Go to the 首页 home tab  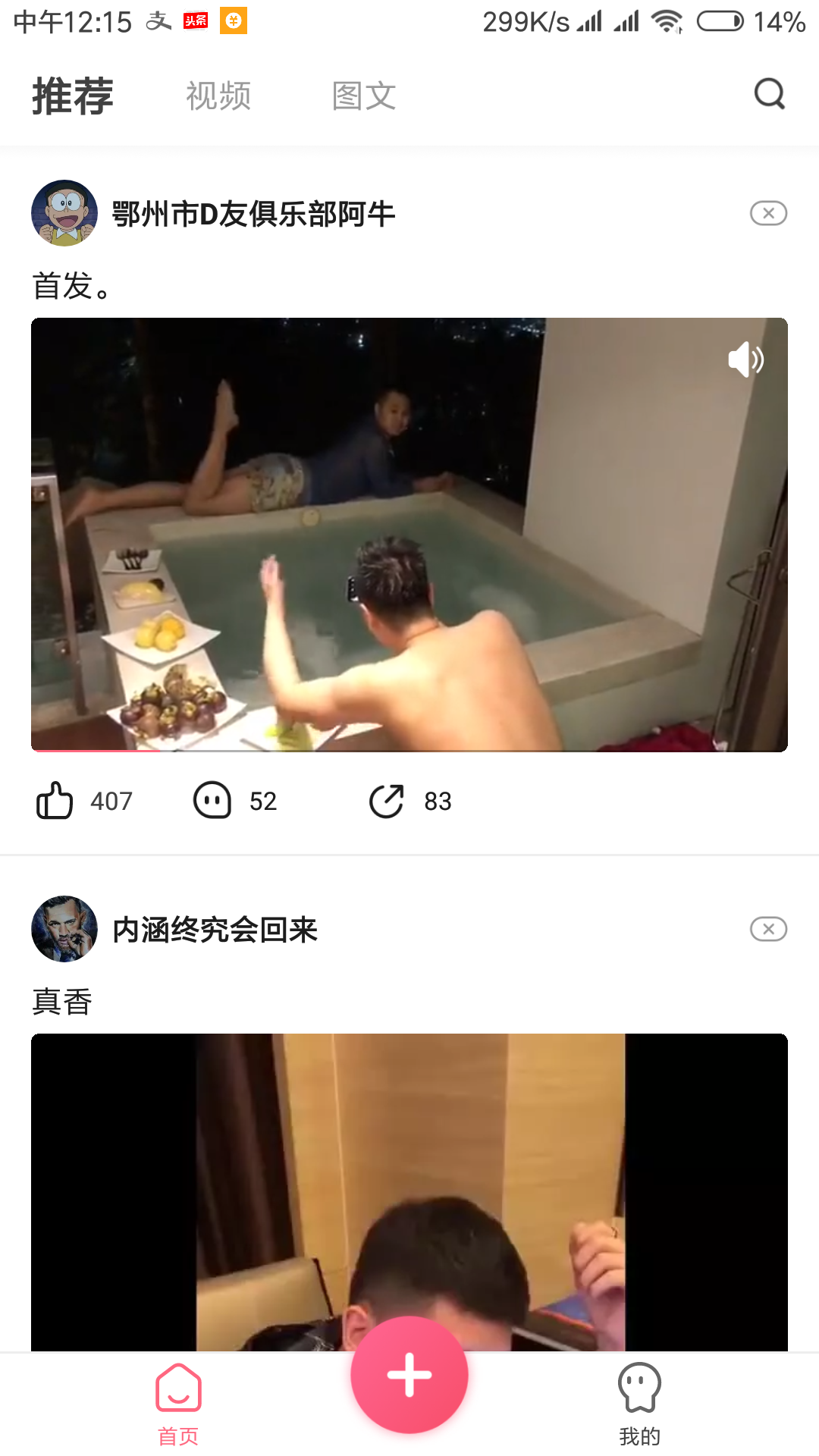178,1403
